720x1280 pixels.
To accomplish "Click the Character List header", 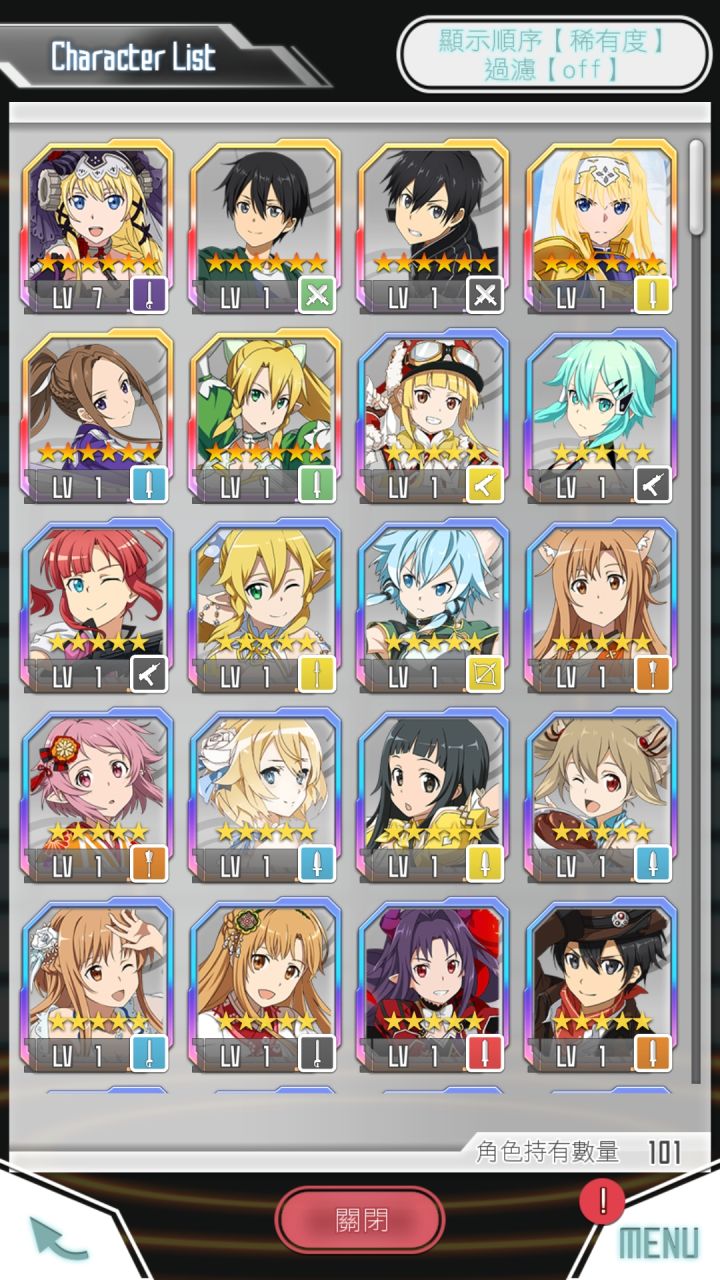I will 132,57.
